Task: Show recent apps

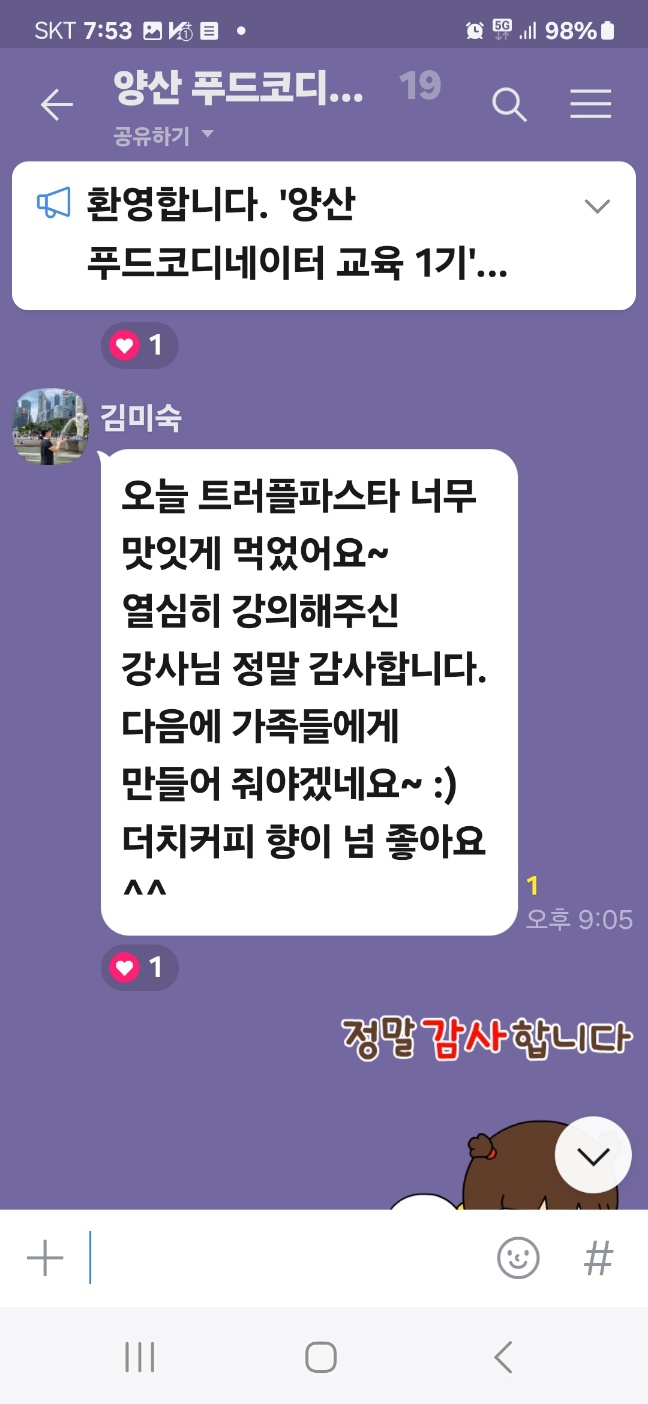Action: click(140, 1357)
